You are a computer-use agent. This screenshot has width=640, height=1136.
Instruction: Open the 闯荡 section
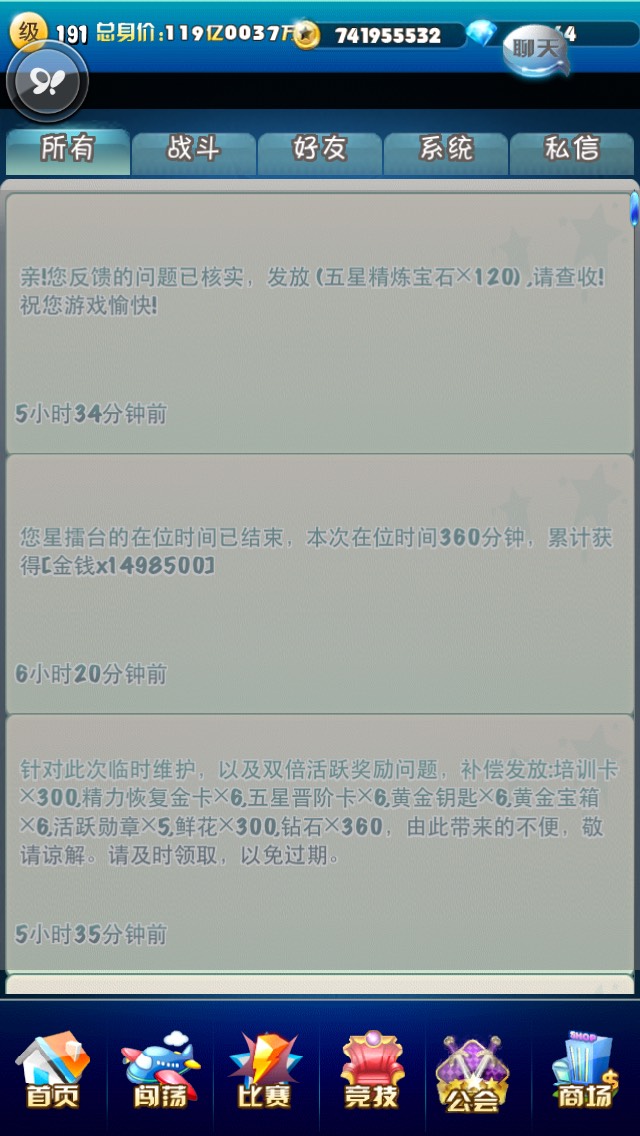coord(159,1070)
